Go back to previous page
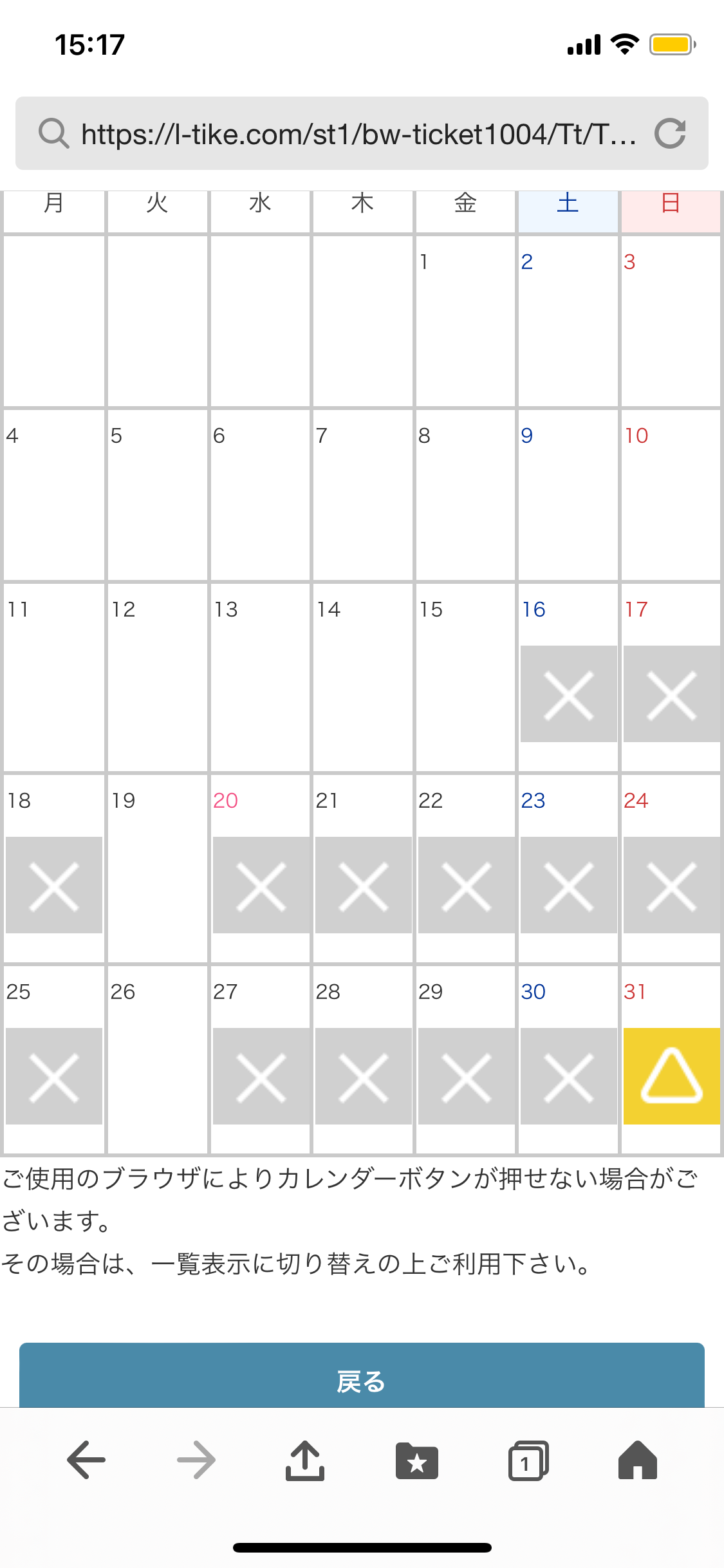 (x=86, y=1460)
